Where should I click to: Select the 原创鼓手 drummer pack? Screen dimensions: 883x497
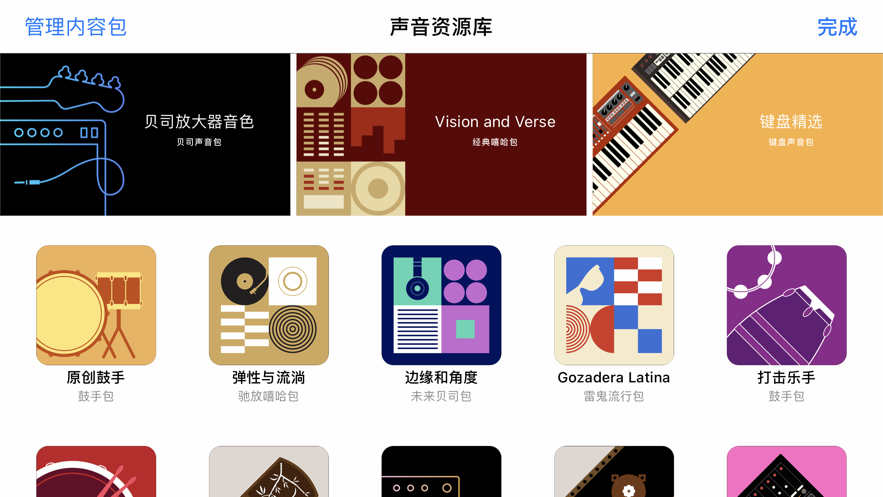[96, 306]
